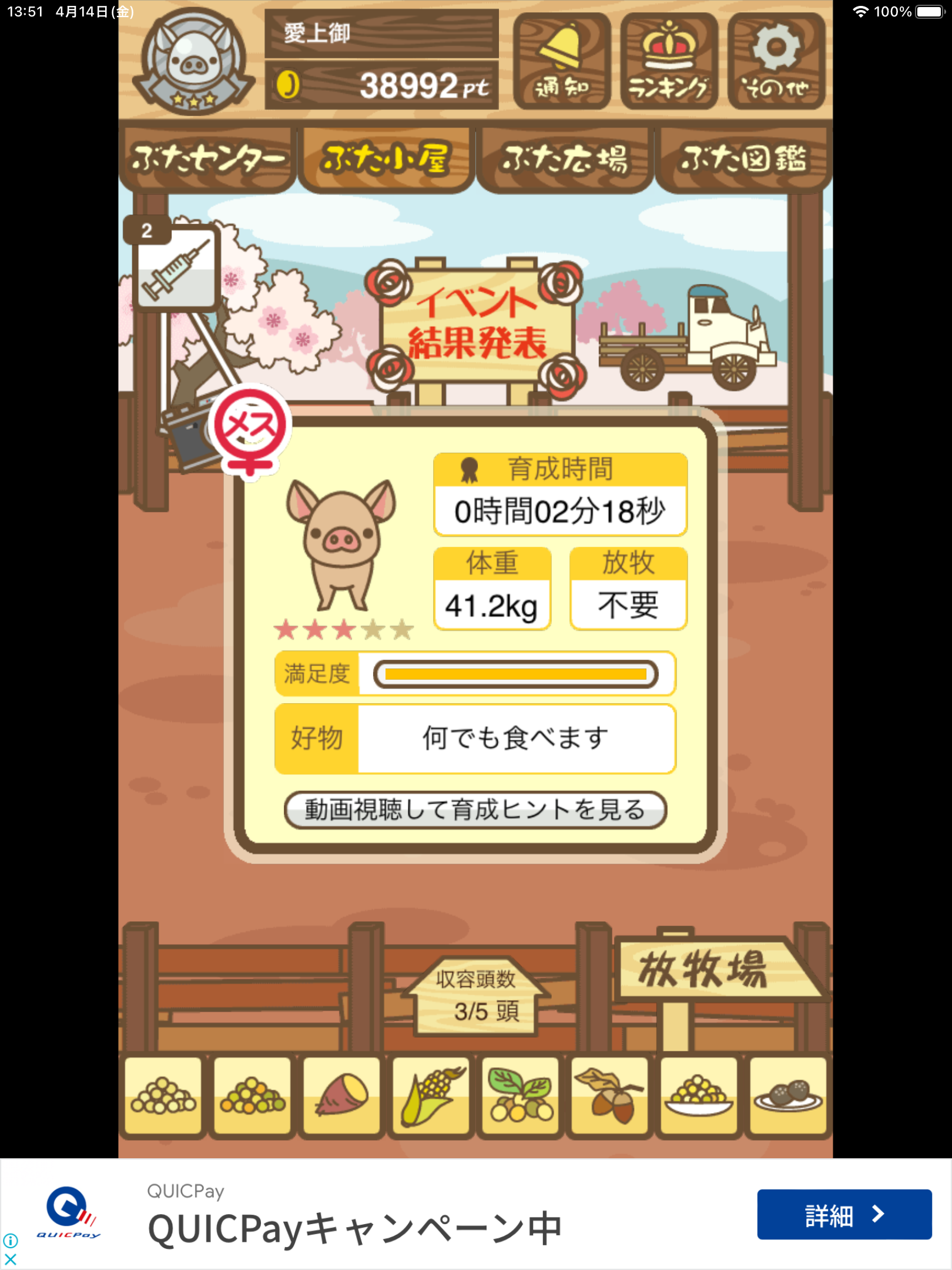The height and width of the screenshot is (1270, 952).
Task: Tap 動画視聴して育成ヒントを見る button
Action: tap(475, 810)
